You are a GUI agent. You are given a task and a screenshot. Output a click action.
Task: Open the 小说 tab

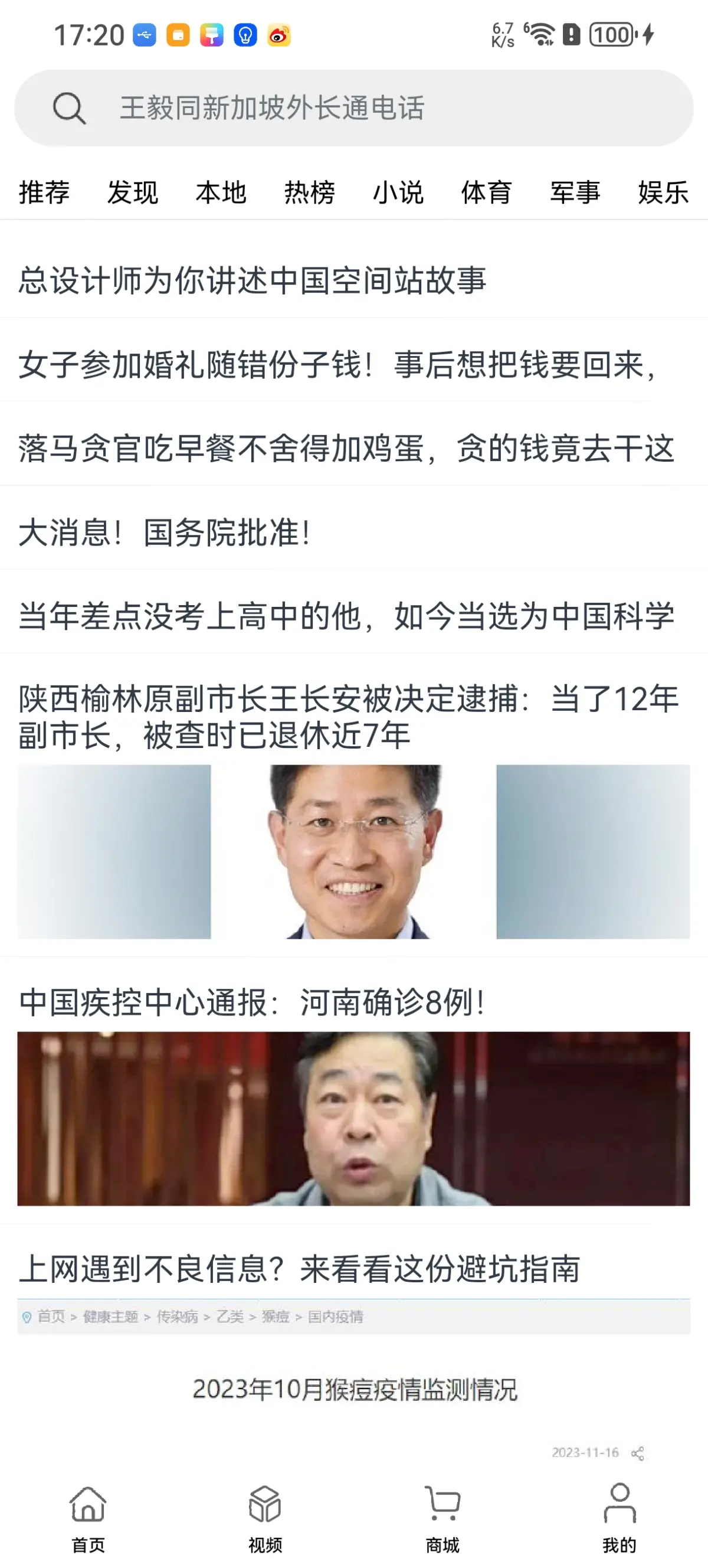point(398,193)
